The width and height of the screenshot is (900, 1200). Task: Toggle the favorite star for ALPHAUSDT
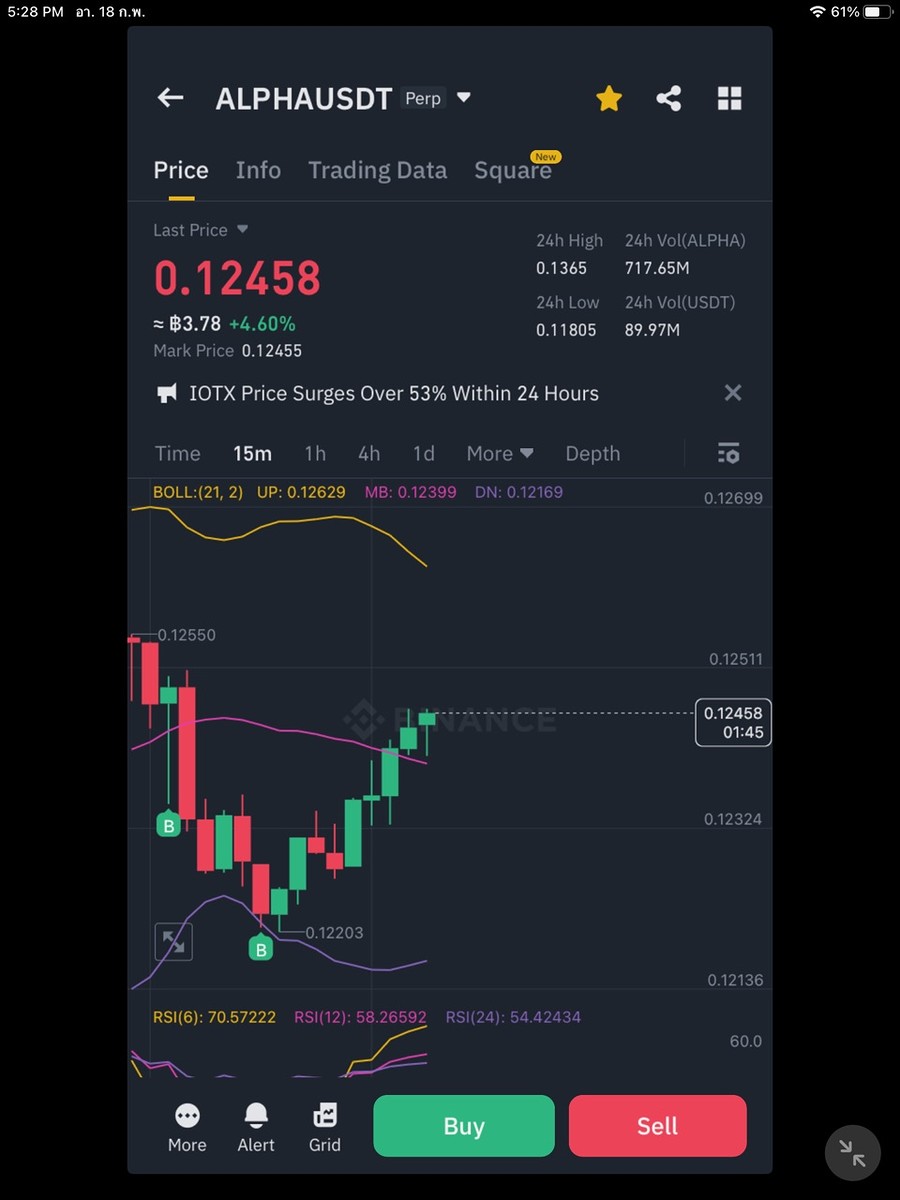click(609, 98)
